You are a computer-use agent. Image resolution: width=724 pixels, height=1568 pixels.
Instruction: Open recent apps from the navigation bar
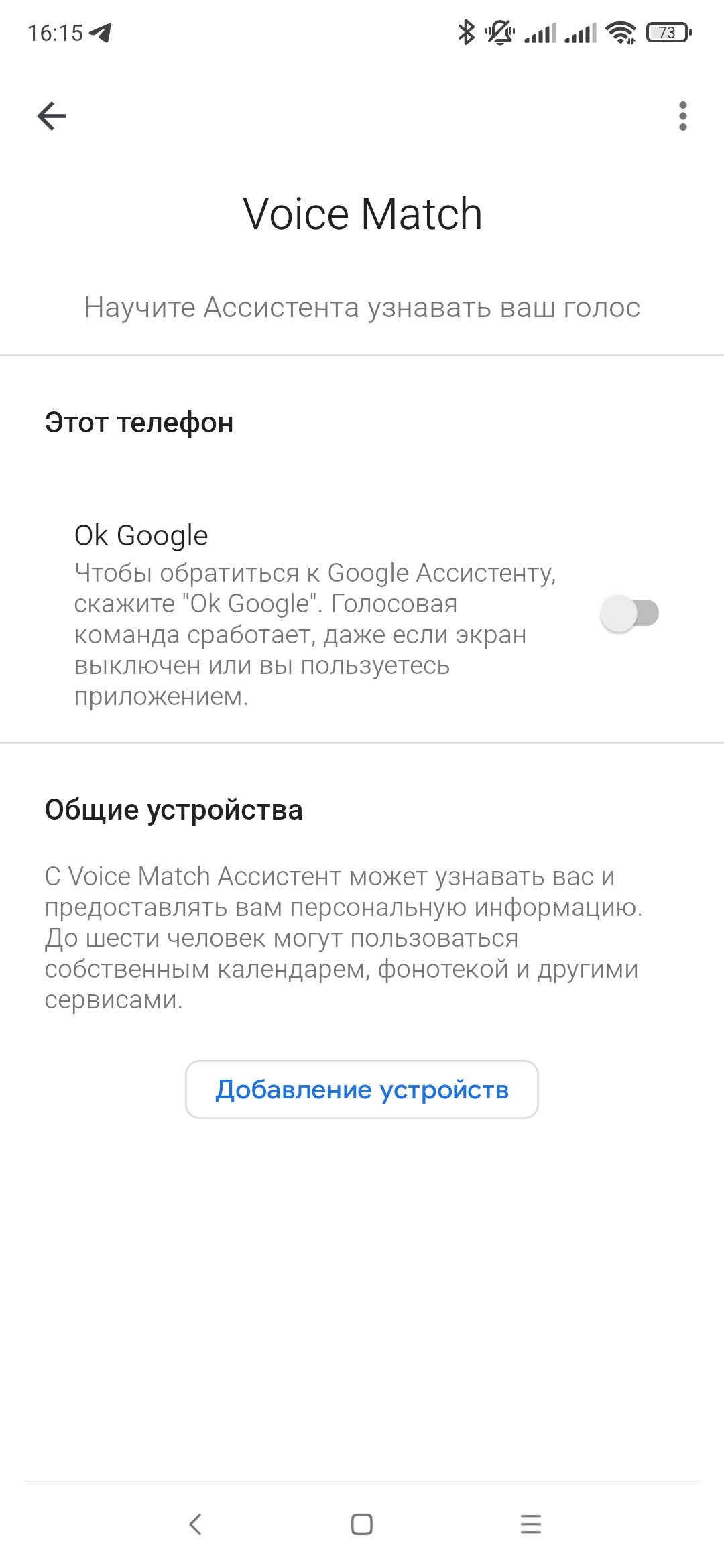coord(530,1524)
